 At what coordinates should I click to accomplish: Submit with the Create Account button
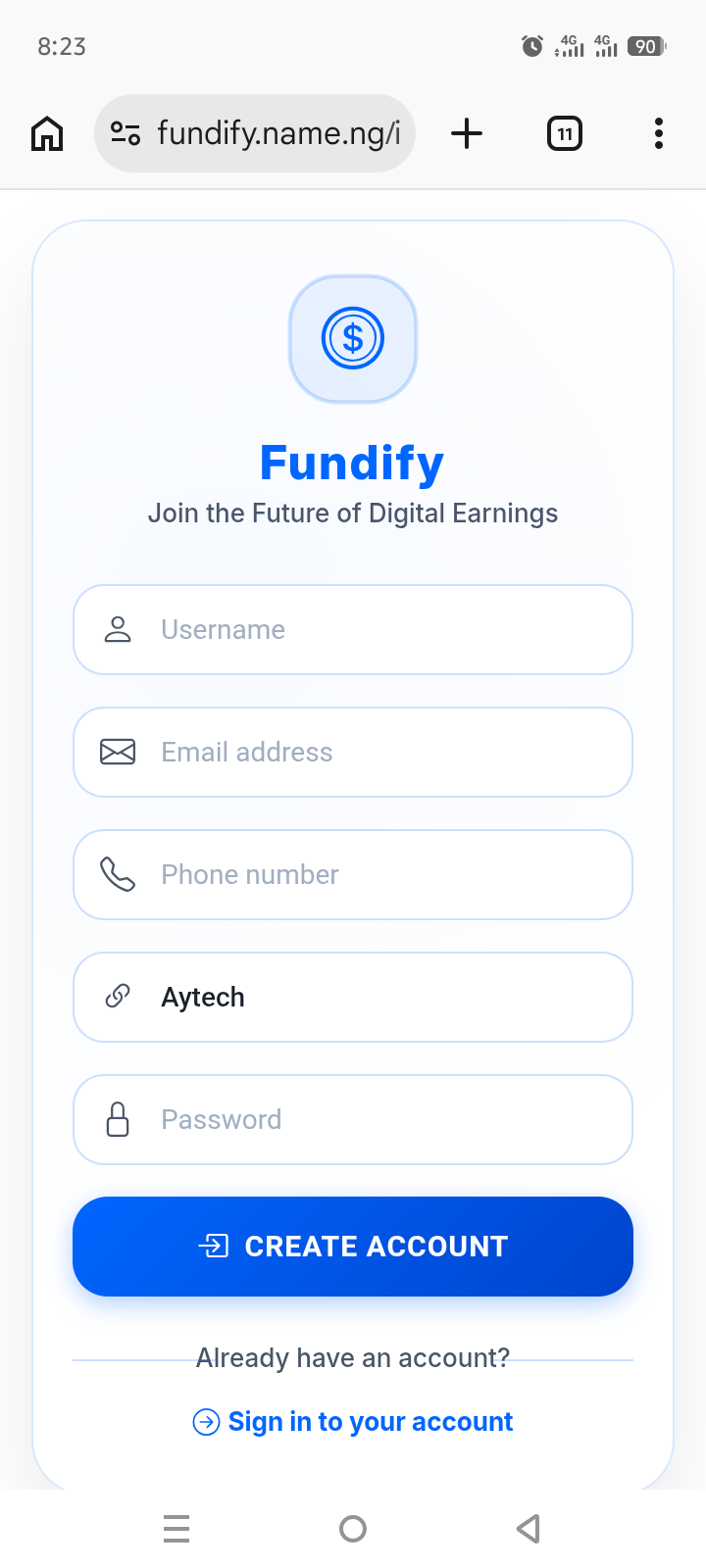point(353,1247)
